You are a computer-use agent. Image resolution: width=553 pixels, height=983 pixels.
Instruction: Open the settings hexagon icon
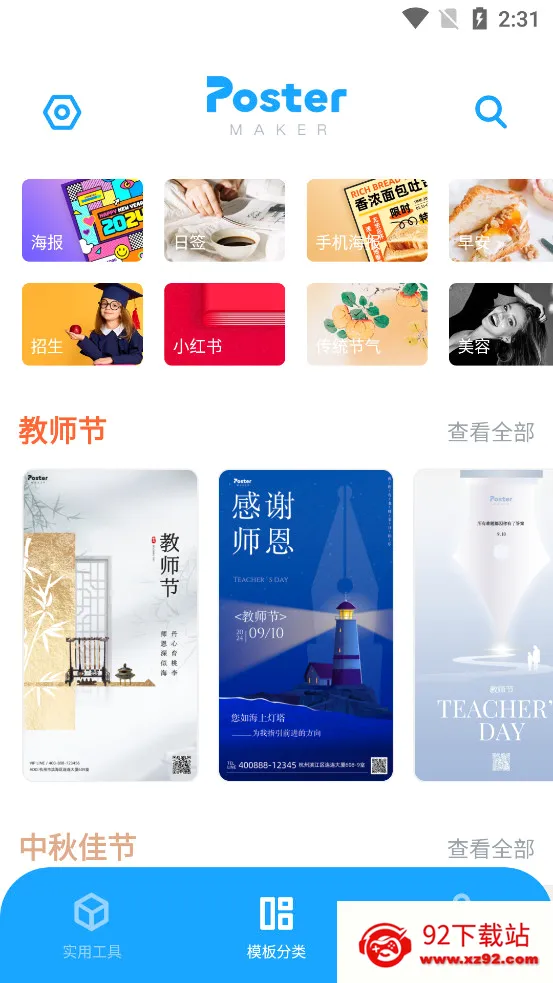[x=62, y=113]
